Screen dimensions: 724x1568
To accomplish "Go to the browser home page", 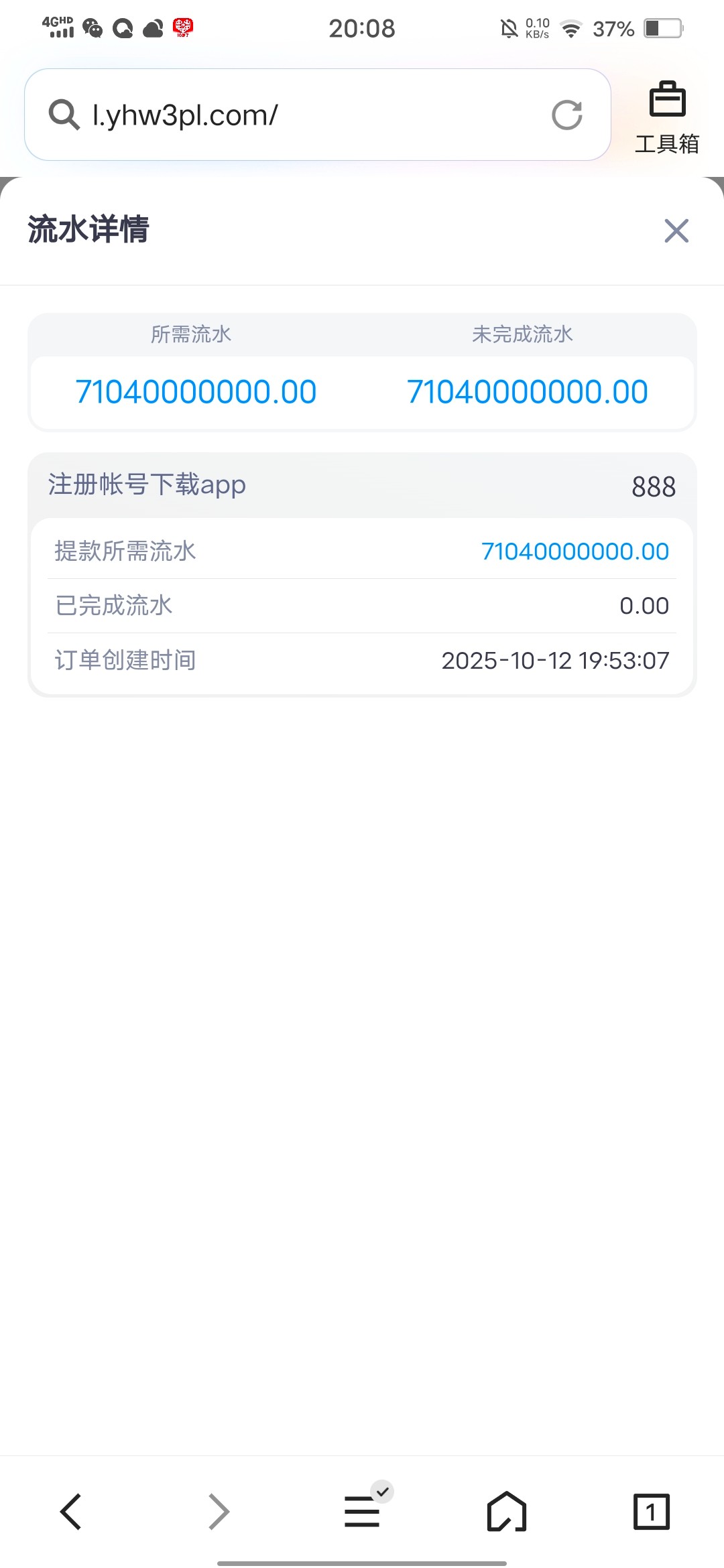I will click(x=506, y=1511).
